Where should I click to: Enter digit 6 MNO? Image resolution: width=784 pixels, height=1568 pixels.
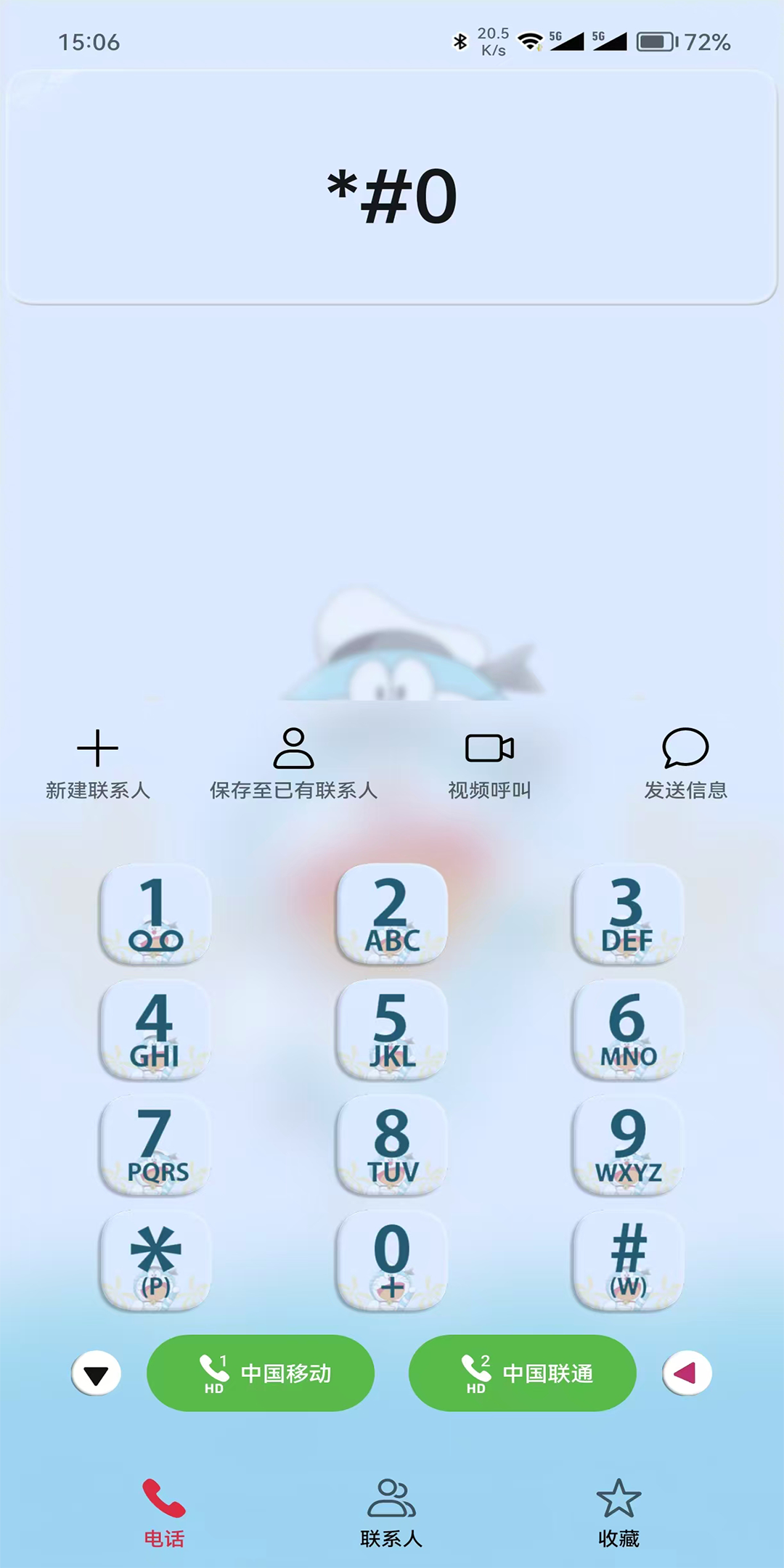pyautogui.click(x=627, y=1029)
